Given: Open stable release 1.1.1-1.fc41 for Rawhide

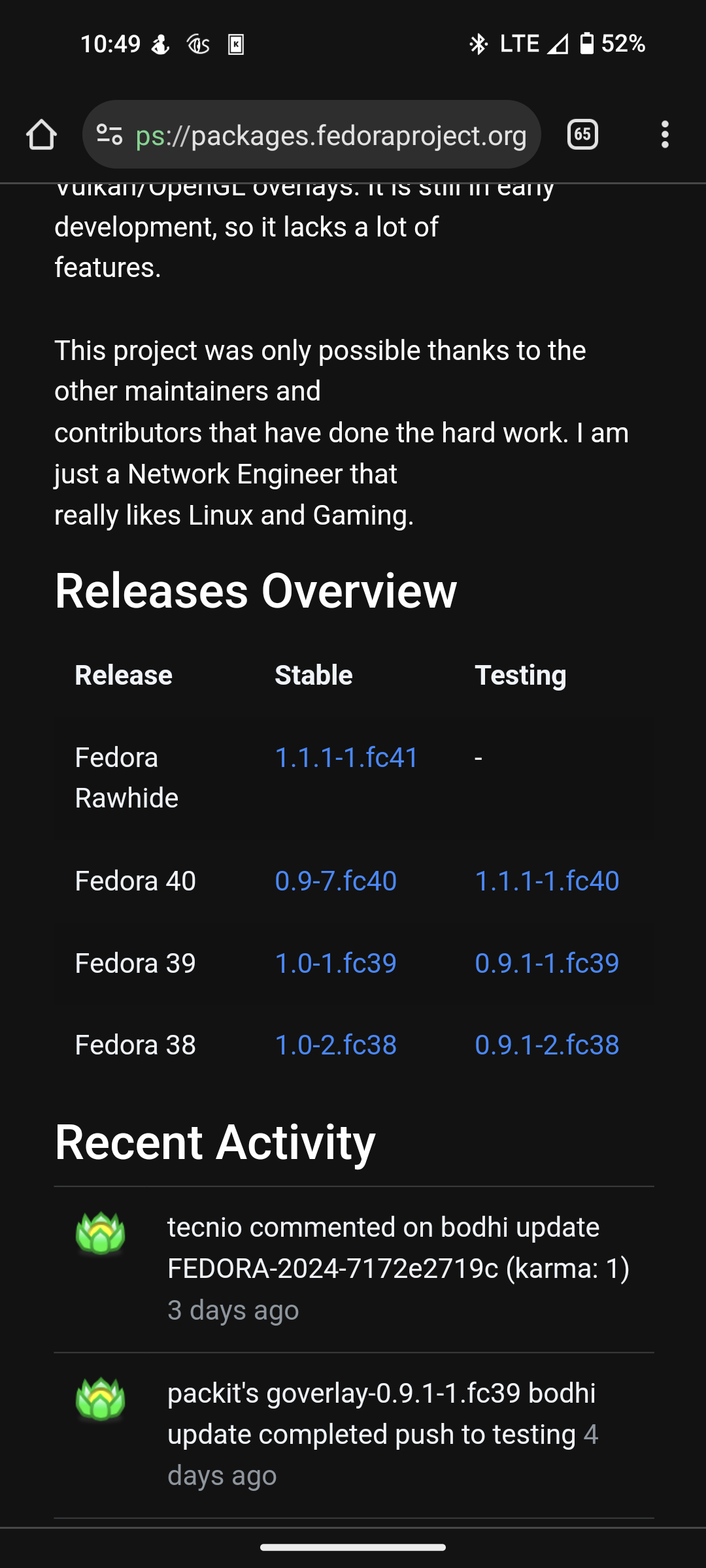Looking at the screenshot, I should pyautogui.click(x=346, y=758).
